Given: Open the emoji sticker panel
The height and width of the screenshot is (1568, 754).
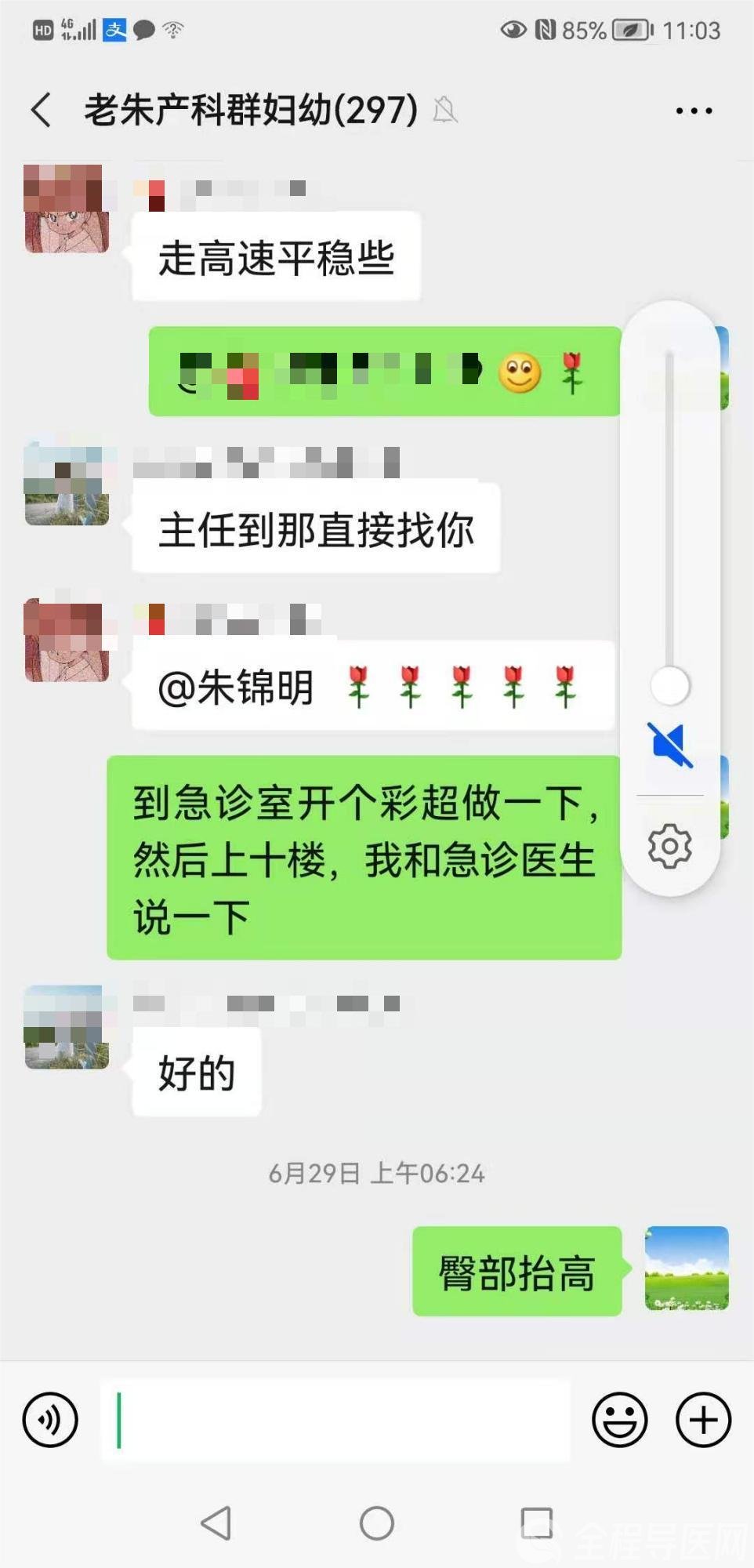Looking at the screenshot, I should click(x=619, y=1419).
